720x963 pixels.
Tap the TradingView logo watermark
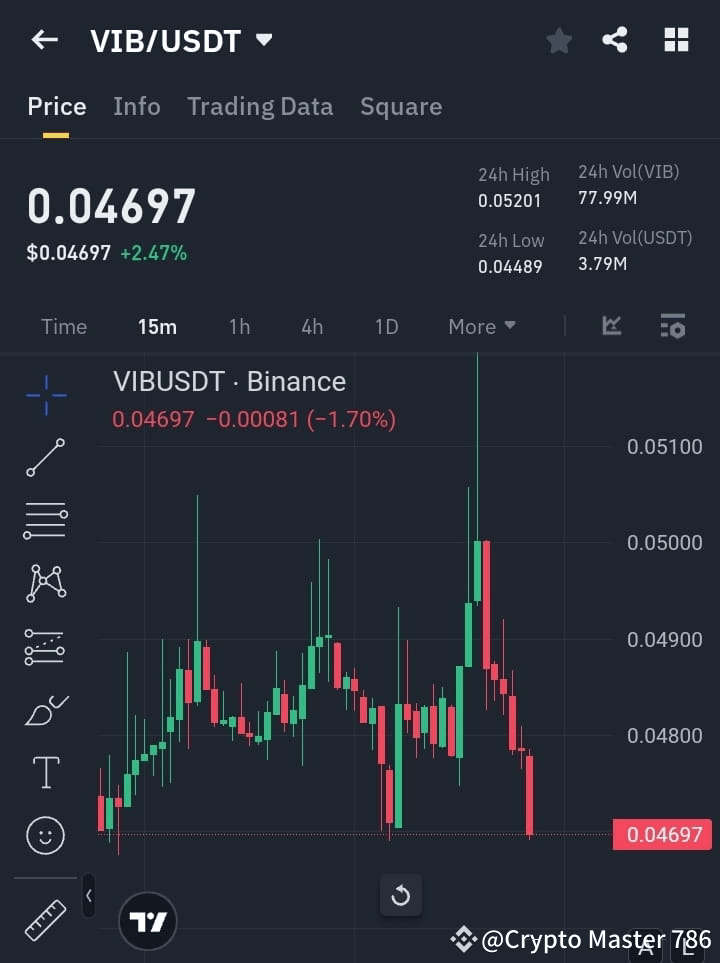(x=148, y=920)
